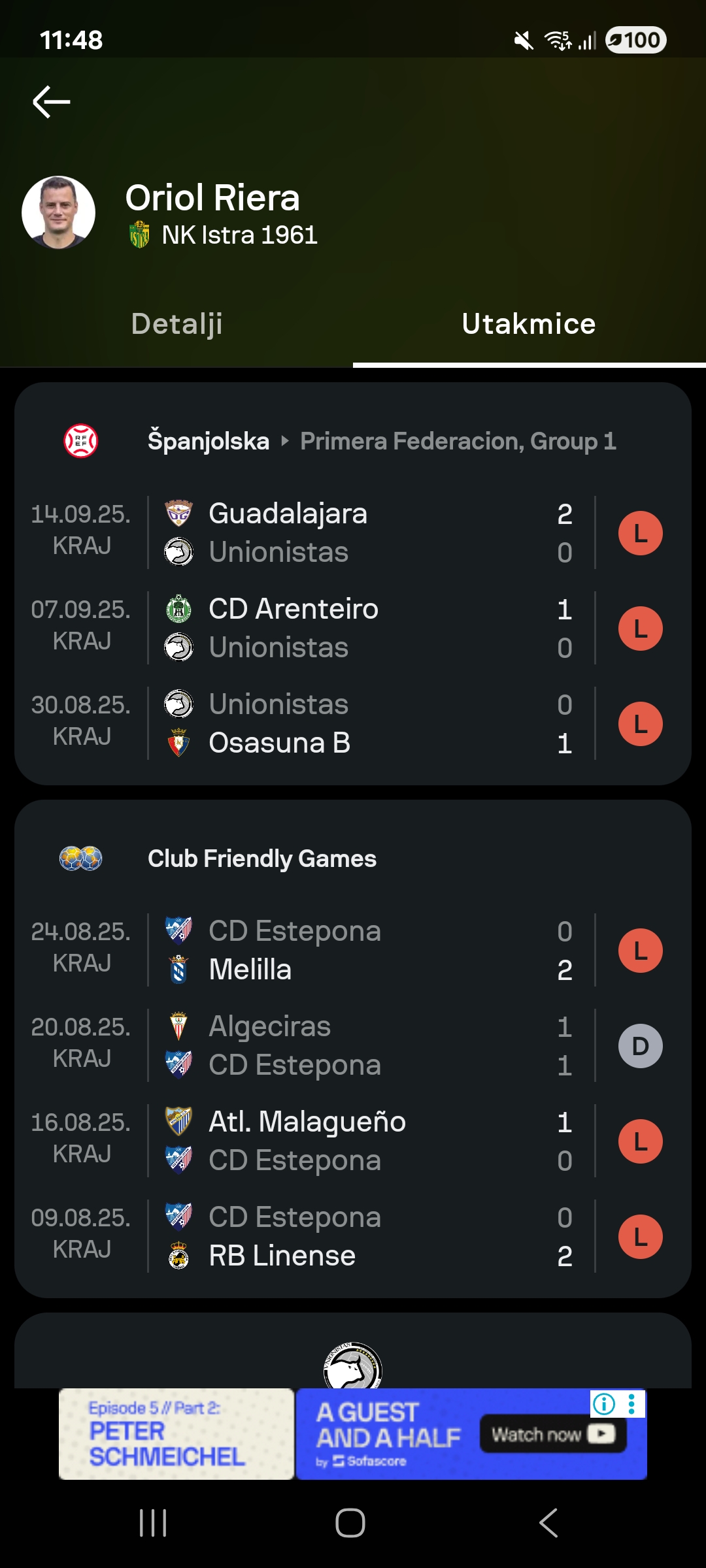The image size is (706, 1568).
Task: Select the Utakmice tab
Action: (529, 324)
